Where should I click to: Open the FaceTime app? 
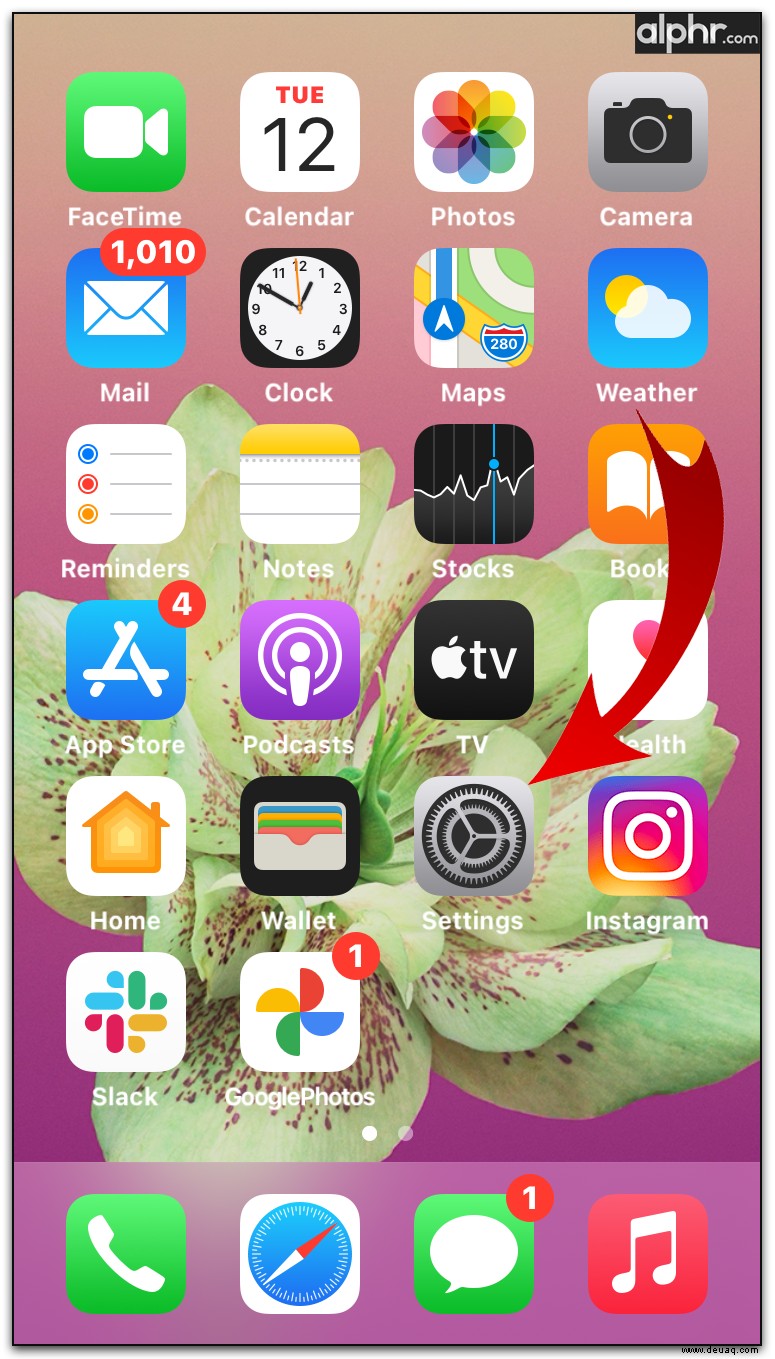tap(126, 132)
